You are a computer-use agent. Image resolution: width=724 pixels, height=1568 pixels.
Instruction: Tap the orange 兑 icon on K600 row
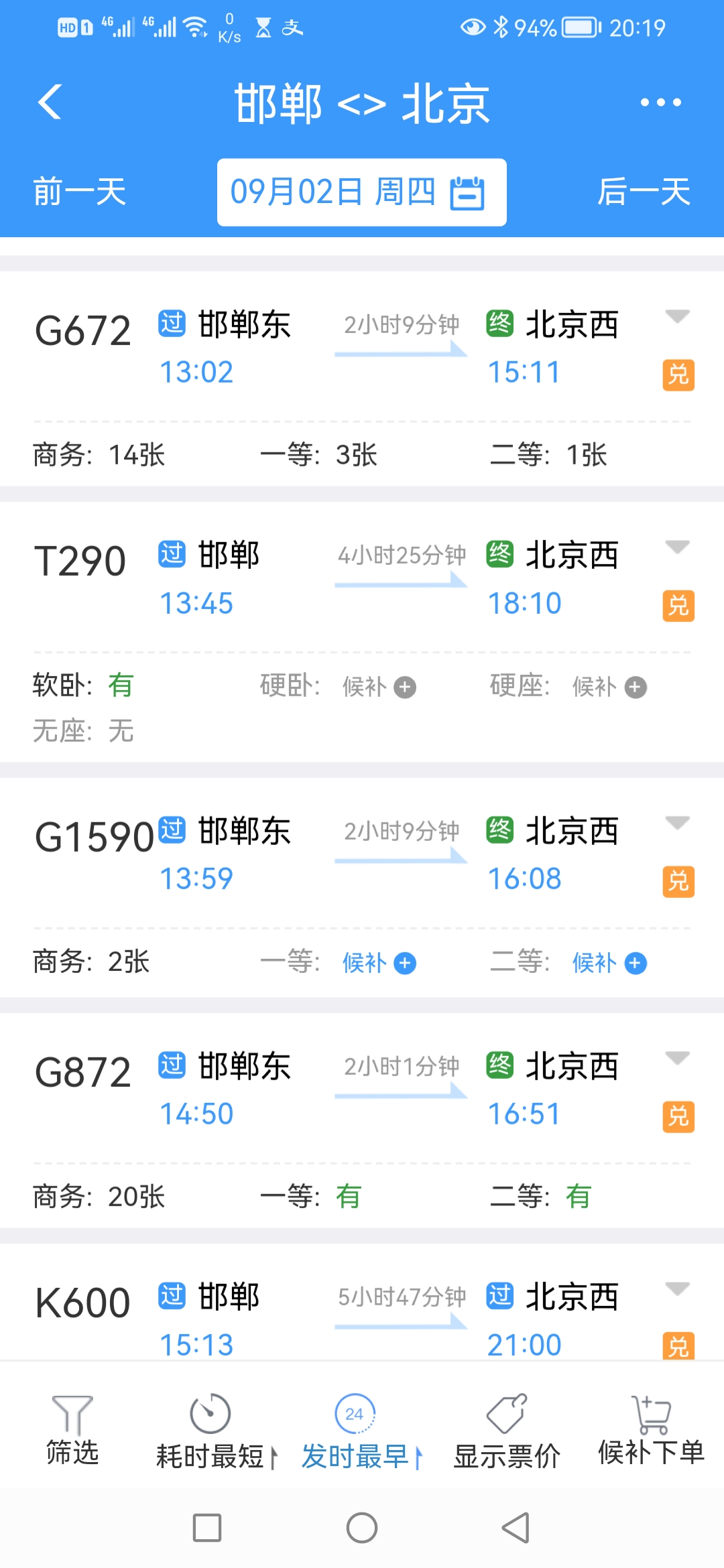tap(678, 1347)
